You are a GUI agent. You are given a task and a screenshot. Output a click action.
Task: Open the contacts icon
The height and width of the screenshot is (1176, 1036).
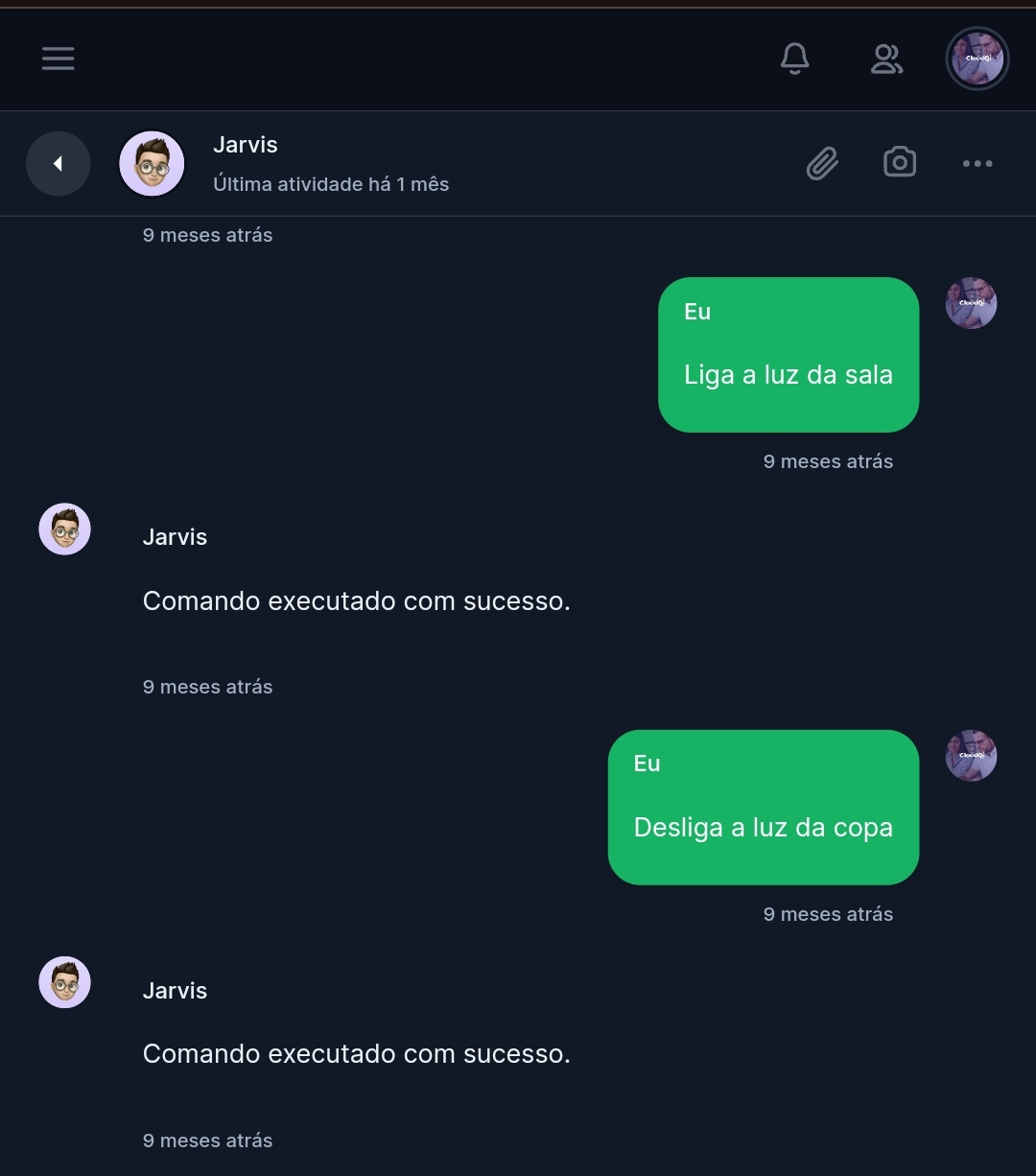click(x=886, y=59)
